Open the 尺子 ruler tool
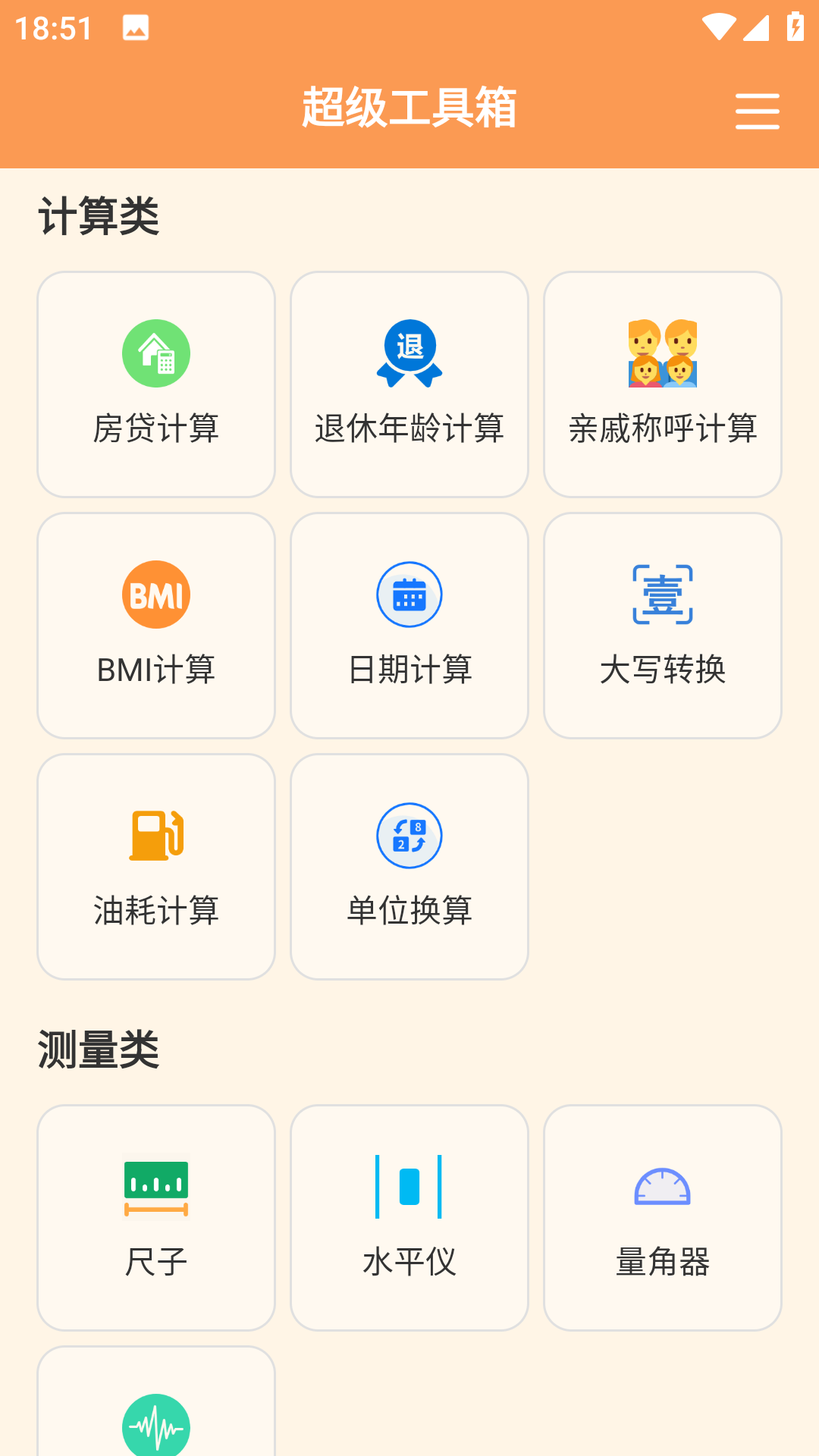The width and height of the screenshot is (819, 1456). click(156, 1218)
